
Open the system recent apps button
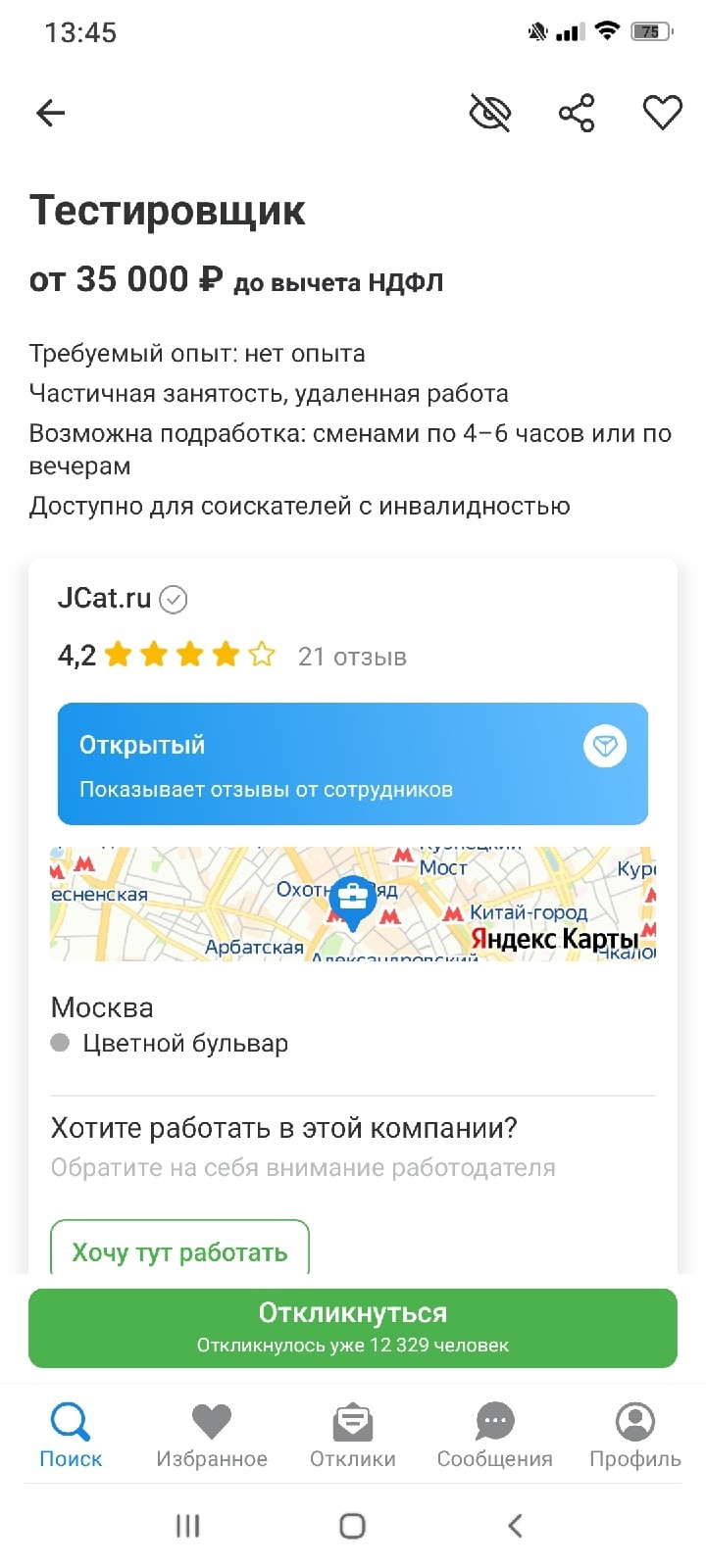point(187,1526)
